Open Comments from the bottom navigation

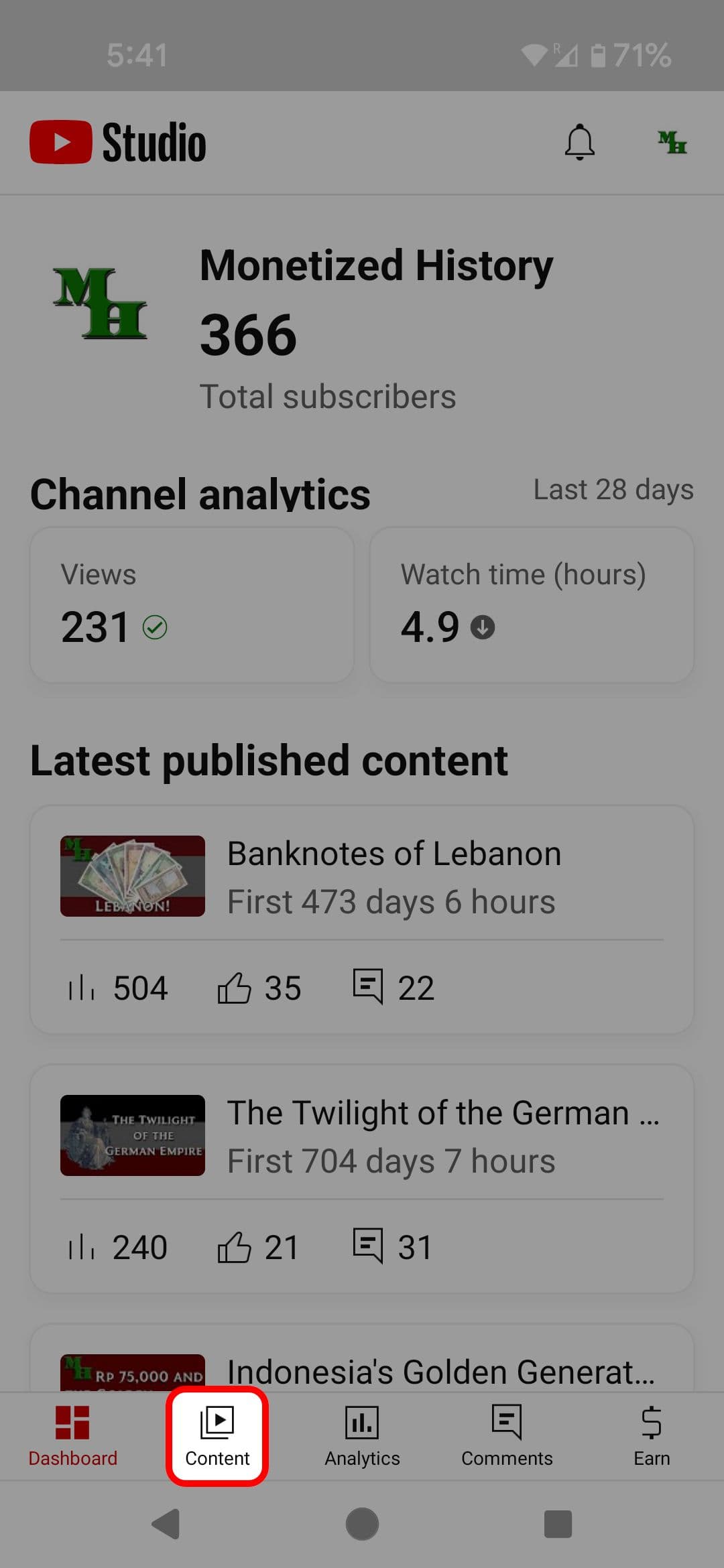click(x=507, y=1439)
